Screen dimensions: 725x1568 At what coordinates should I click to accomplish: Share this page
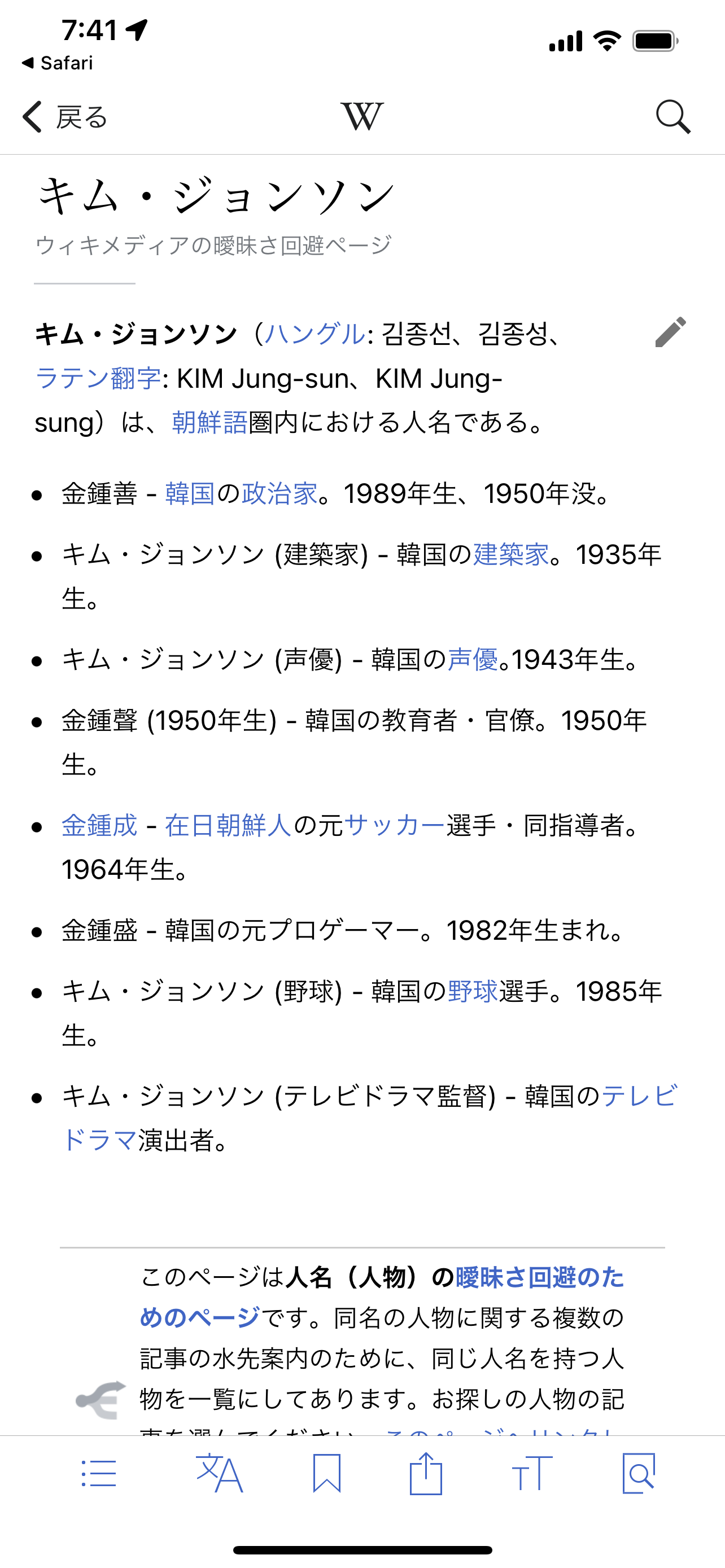[x=426, y=1473]
